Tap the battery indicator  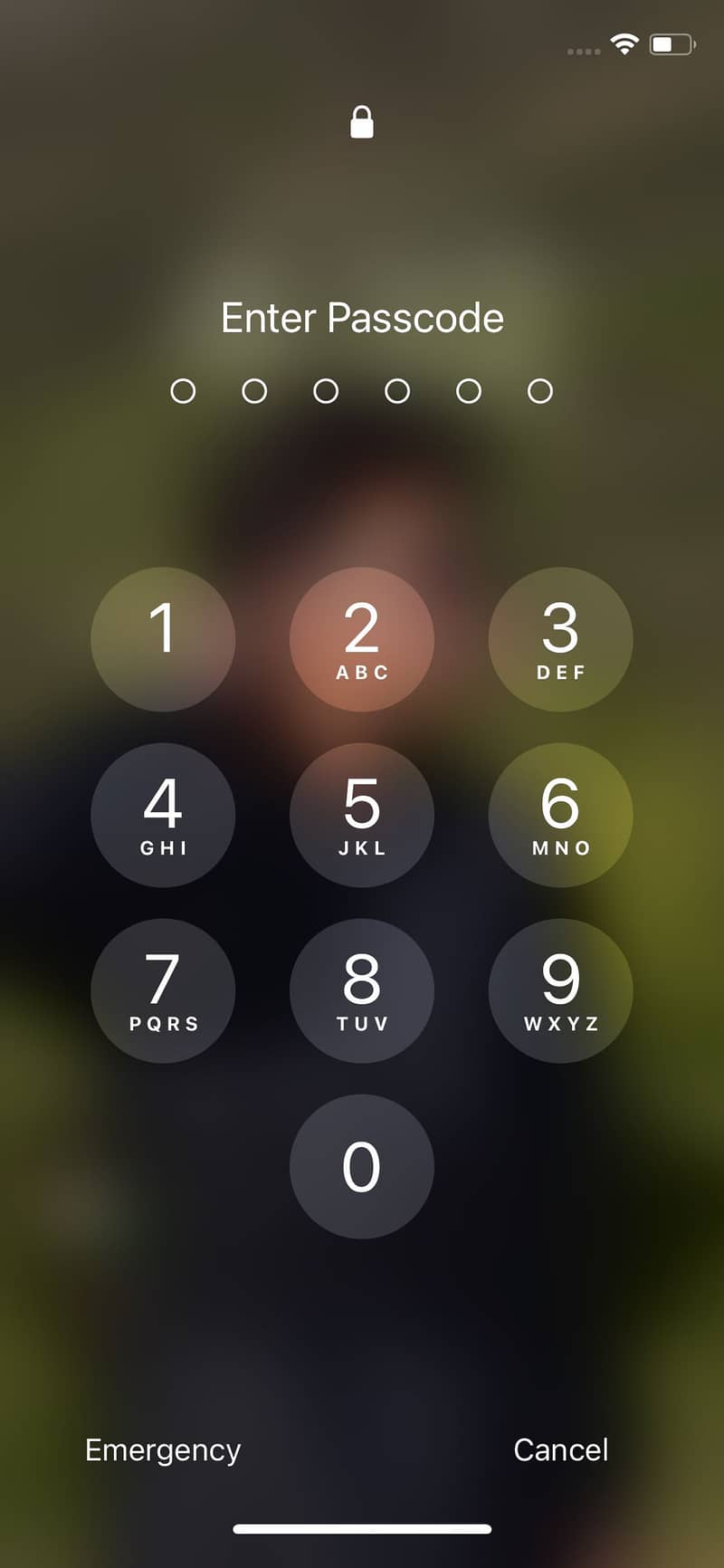670,43
